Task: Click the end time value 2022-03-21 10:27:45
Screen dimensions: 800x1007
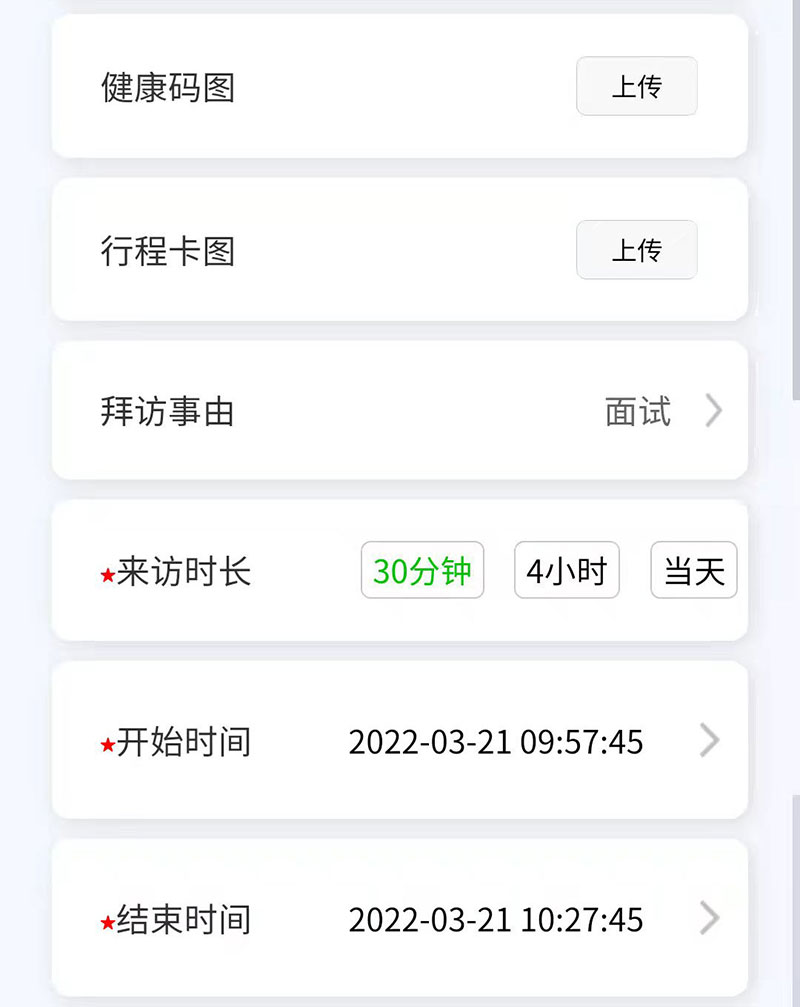Action: (498, 919)
